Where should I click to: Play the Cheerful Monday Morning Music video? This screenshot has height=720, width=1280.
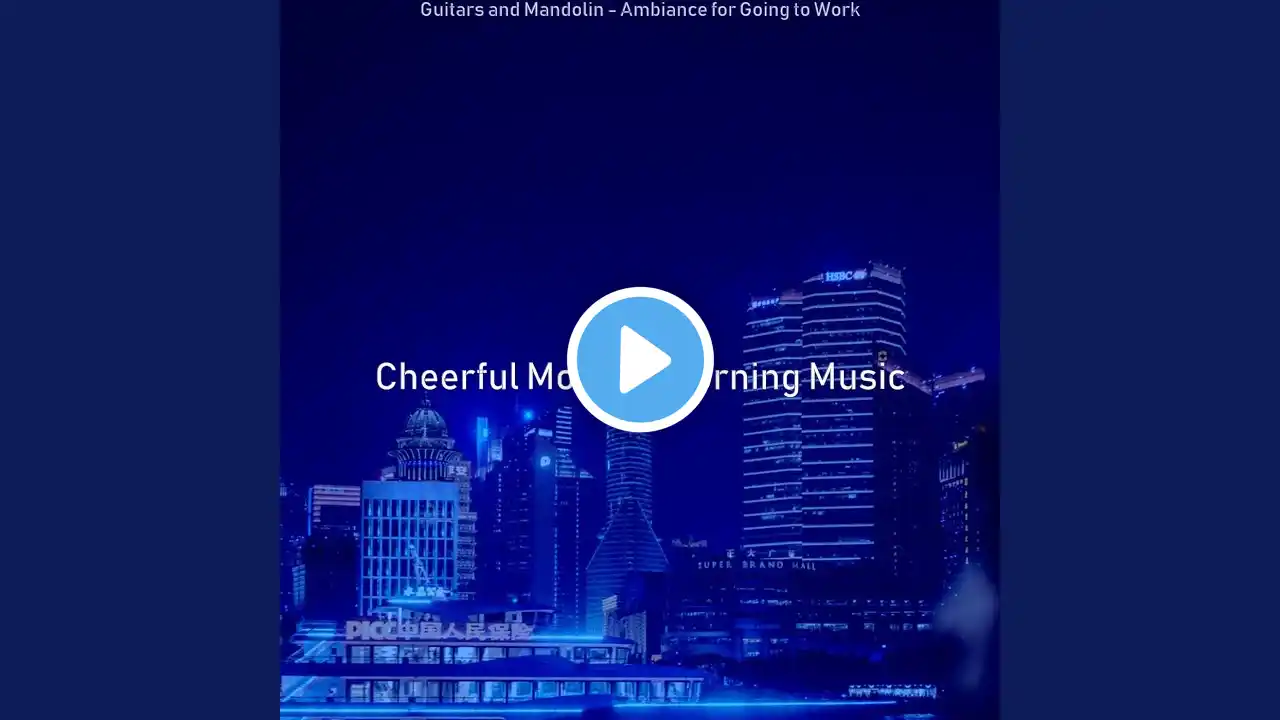pyautogui.click(x=640, y=360)
